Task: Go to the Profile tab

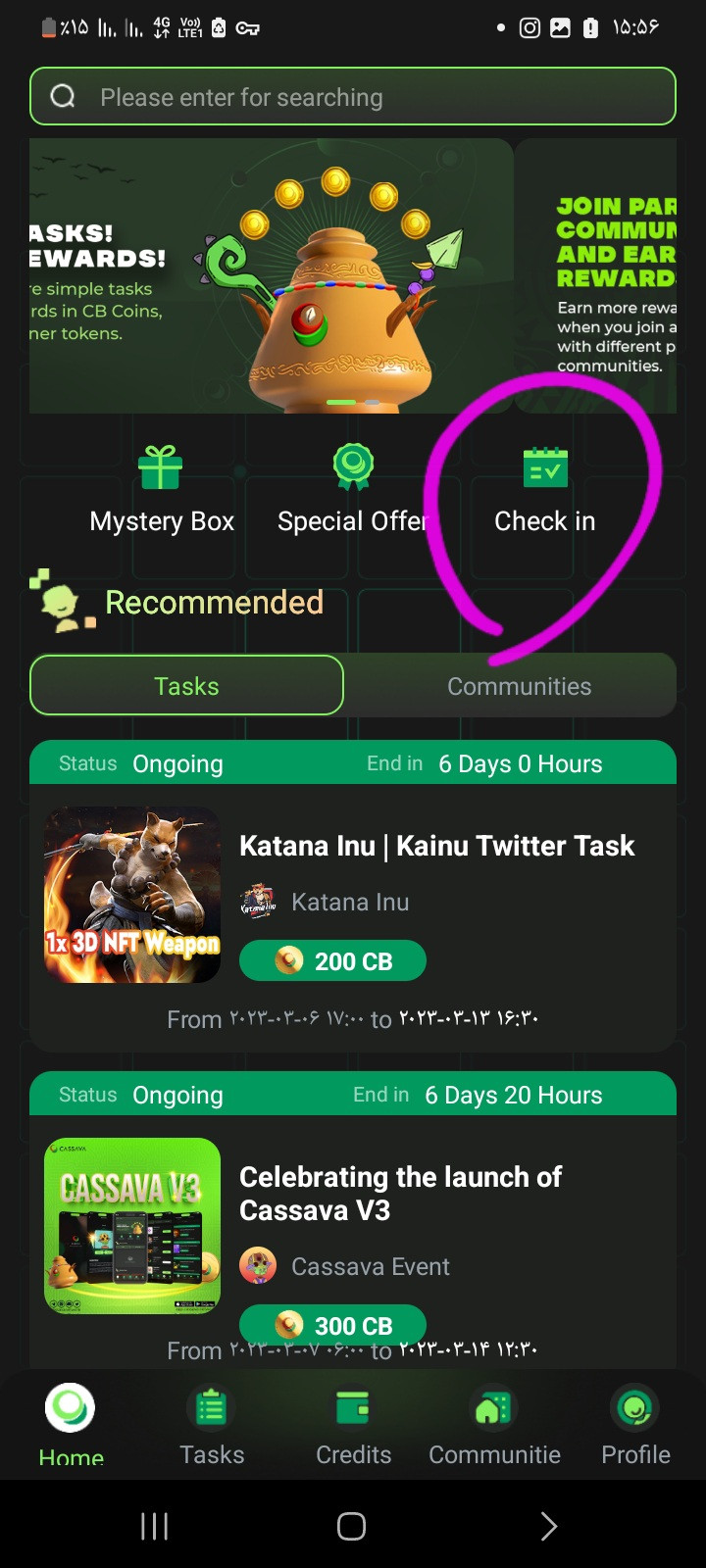Action: tap(635, 1424)
